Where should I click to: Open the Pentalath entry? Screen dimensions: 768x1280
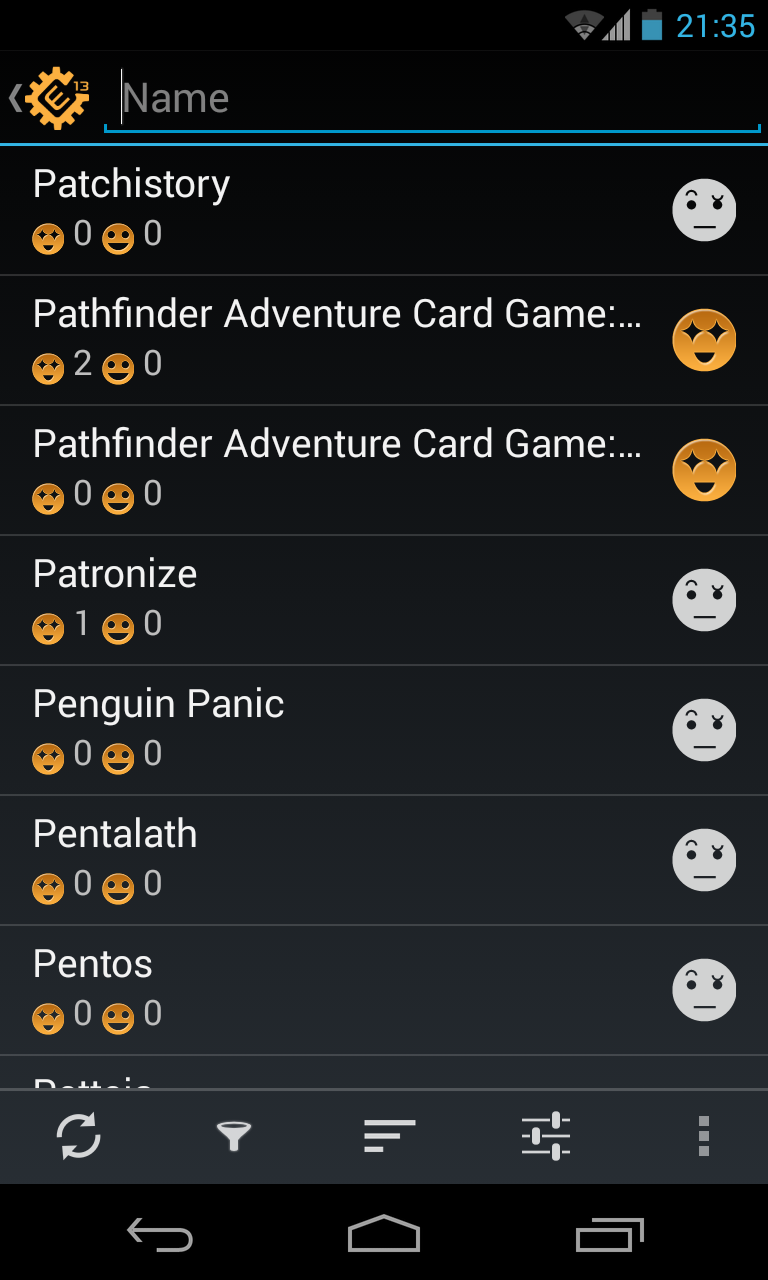tap(384, 860)
